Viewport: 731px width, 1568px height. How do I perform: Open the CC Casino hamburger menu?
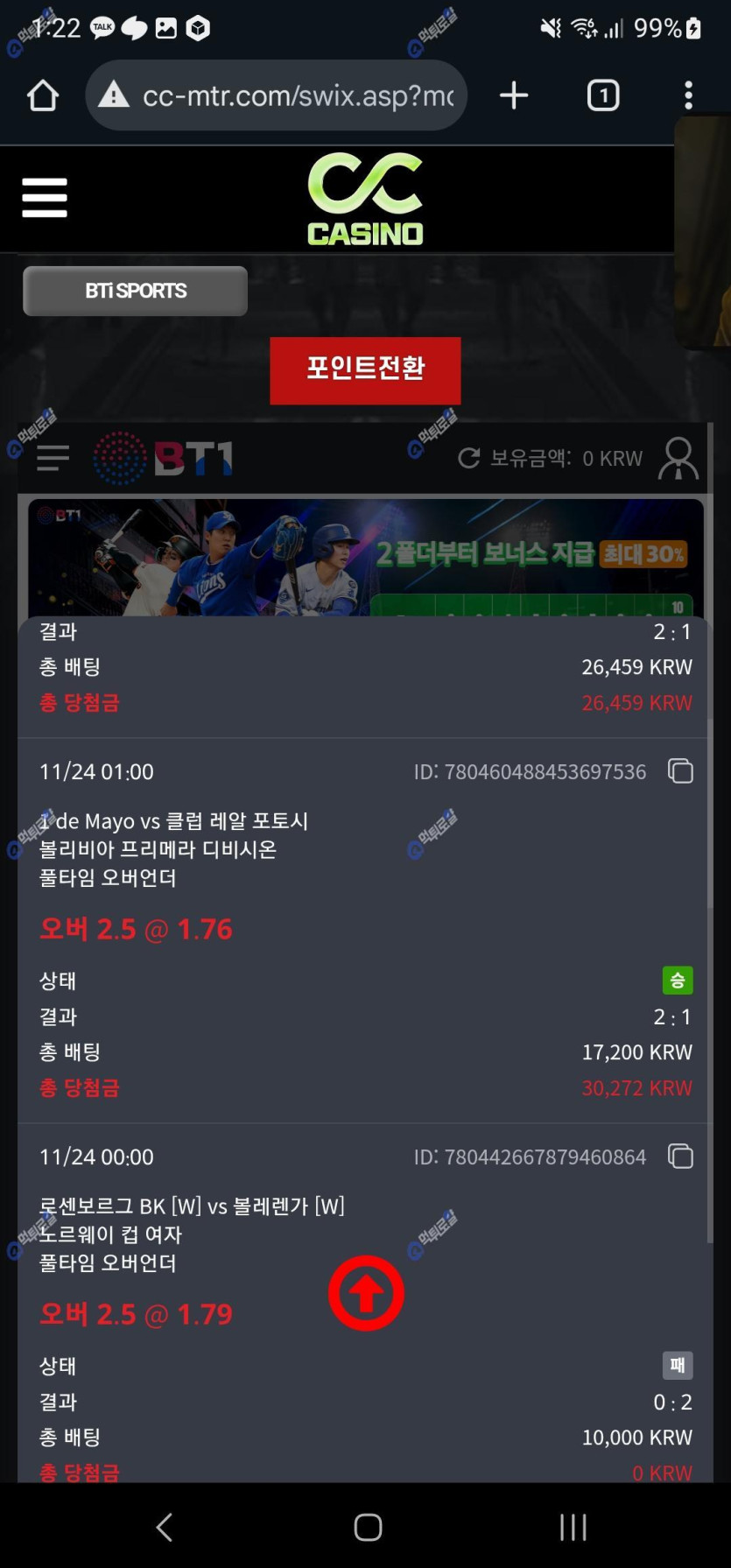(45, 198)
